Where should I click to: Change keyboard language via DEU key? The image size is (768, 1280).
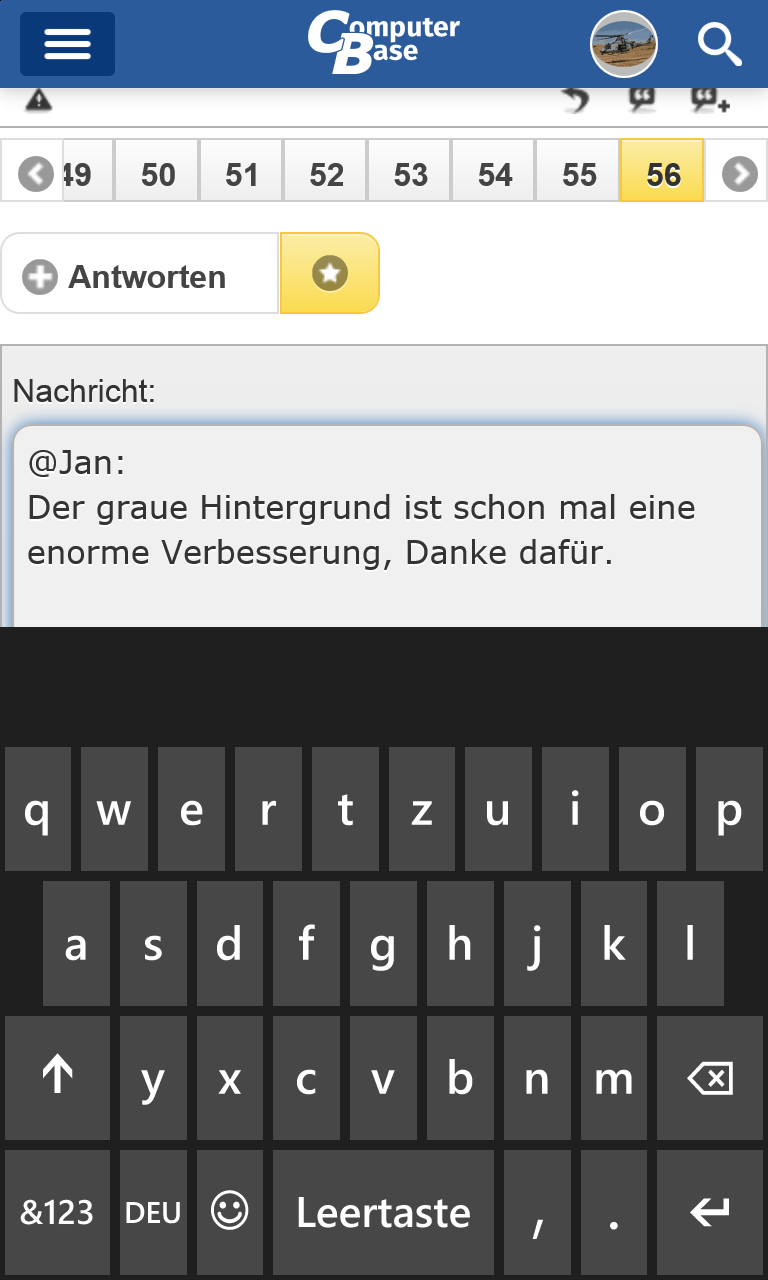pos(153,1212)
